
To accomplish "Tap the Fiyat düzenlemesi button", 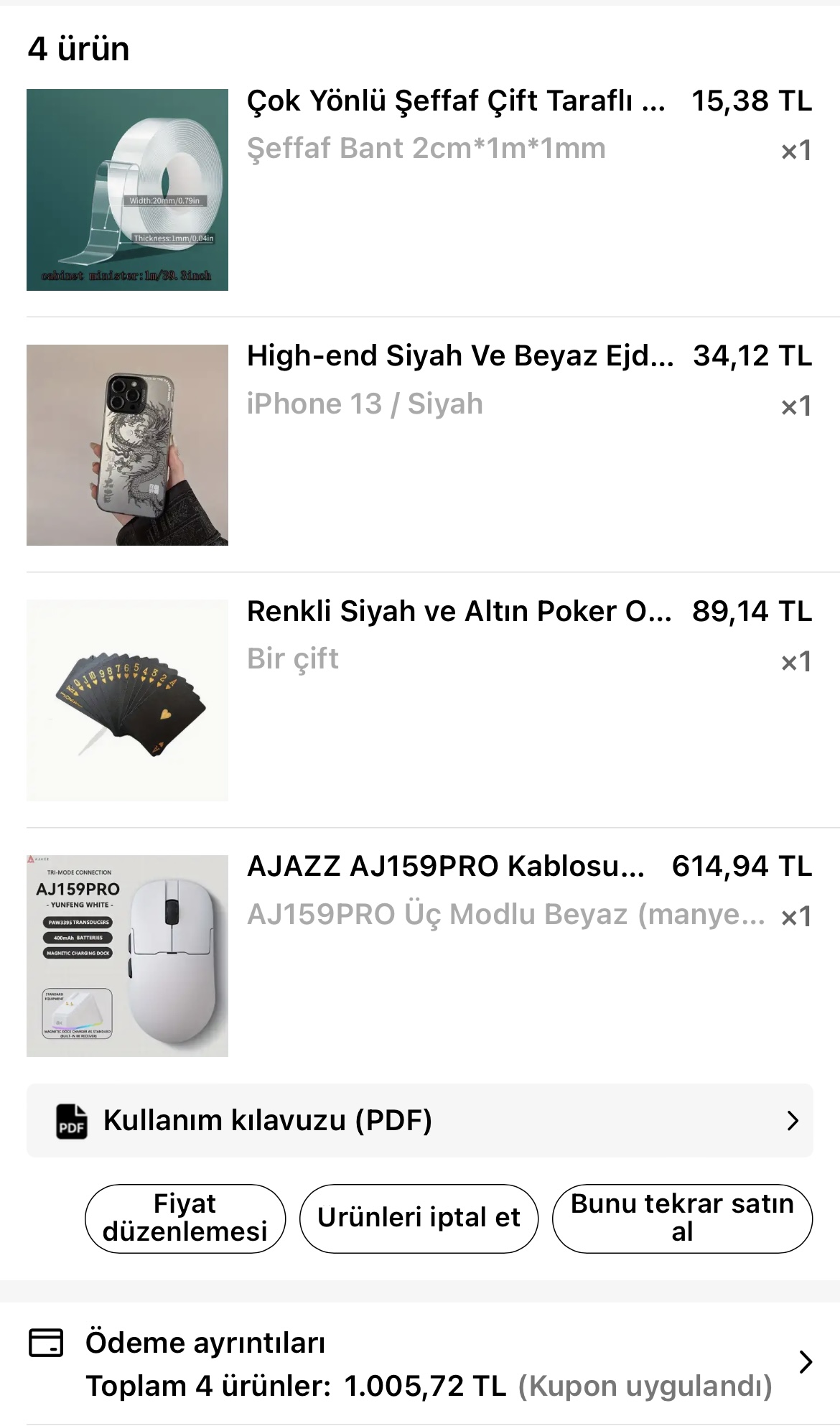I will pyautogui.click(x=185, y=1218).
